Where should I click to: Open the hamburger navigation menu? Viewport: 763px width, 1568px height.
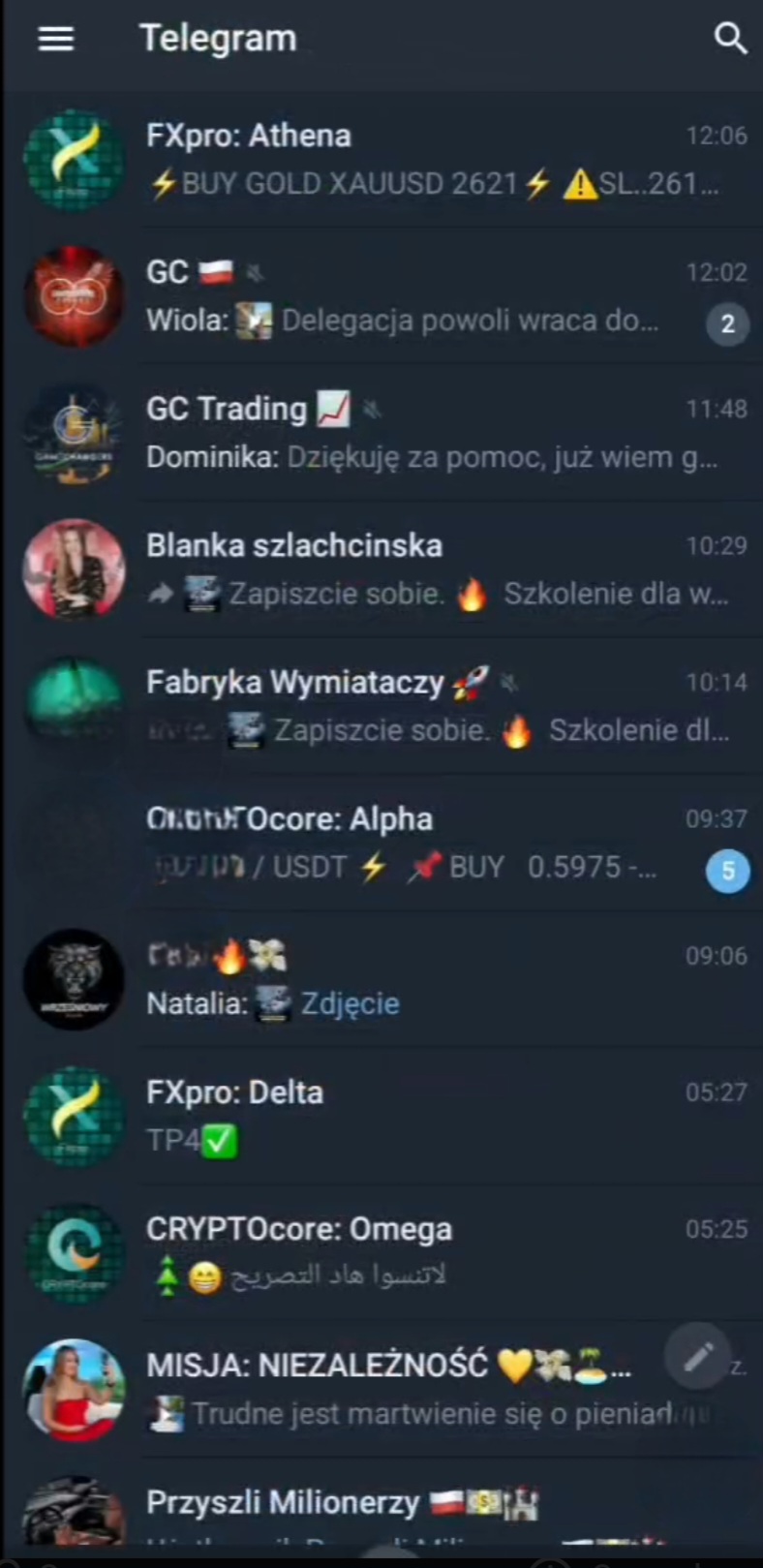[x=55, y=39]
